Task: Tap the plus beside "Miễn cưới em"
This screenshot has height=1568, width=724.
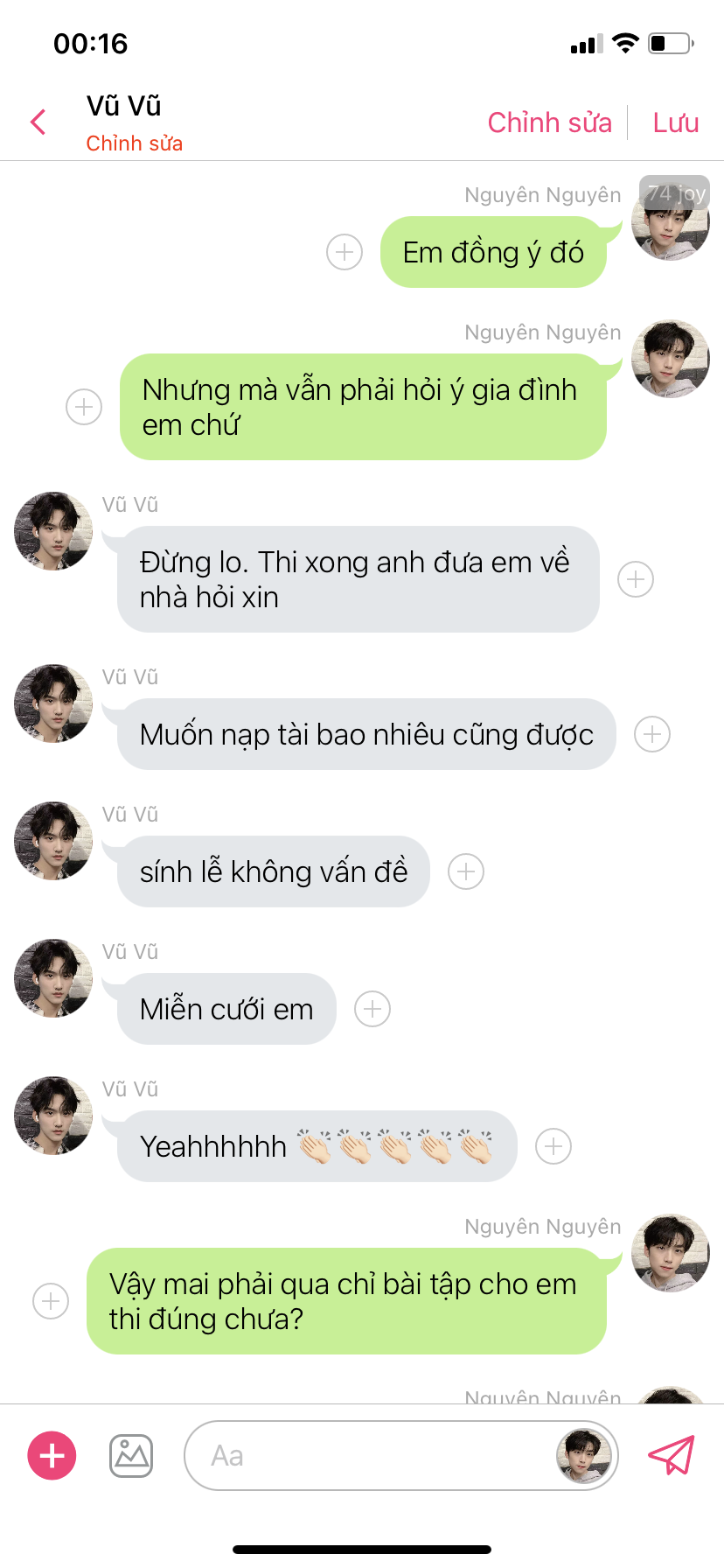Action: point(372,1009)
